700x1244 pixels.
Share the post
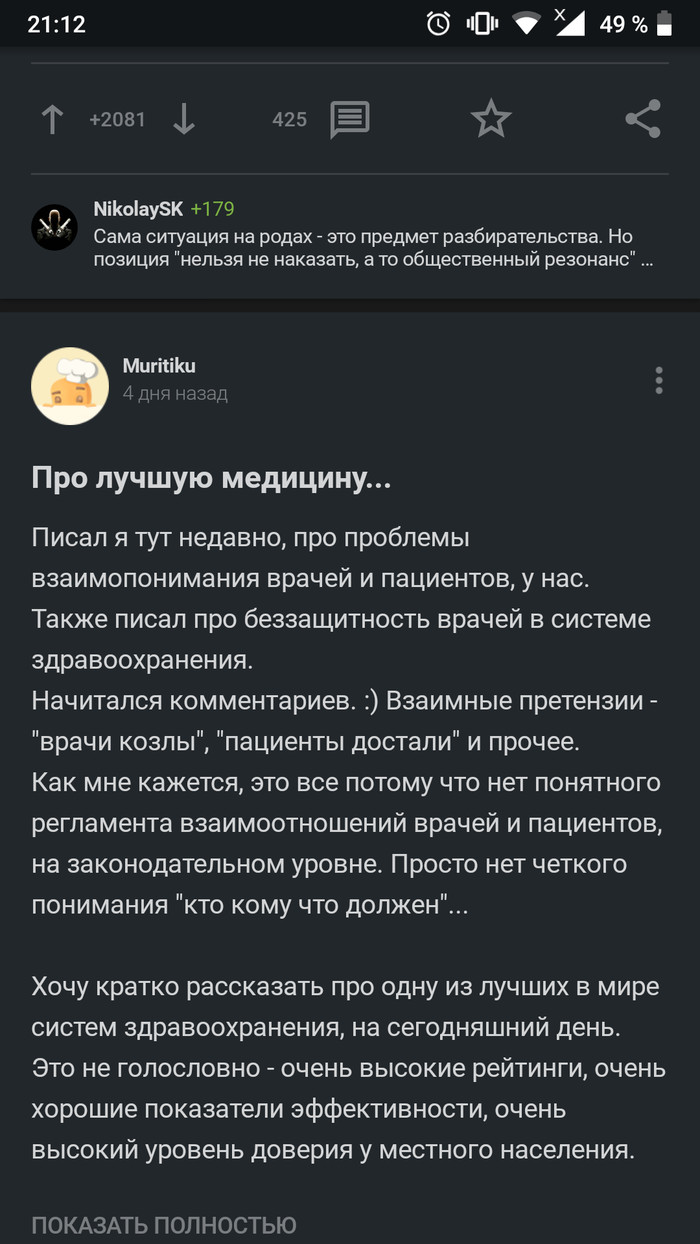(x=643, y=120)
